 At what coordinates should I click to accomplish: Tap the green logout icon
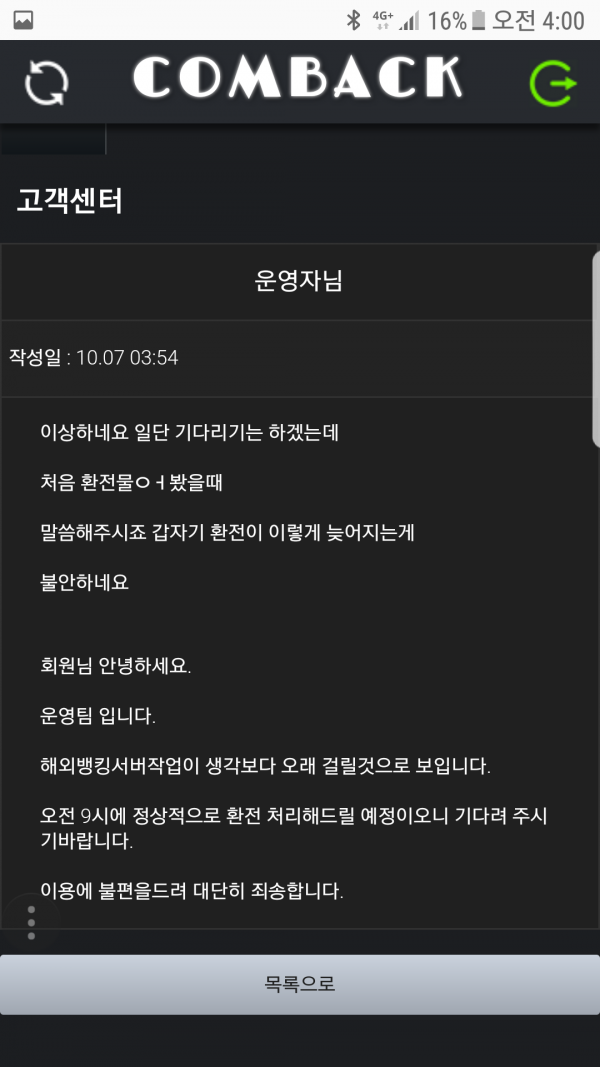[552, 83]
